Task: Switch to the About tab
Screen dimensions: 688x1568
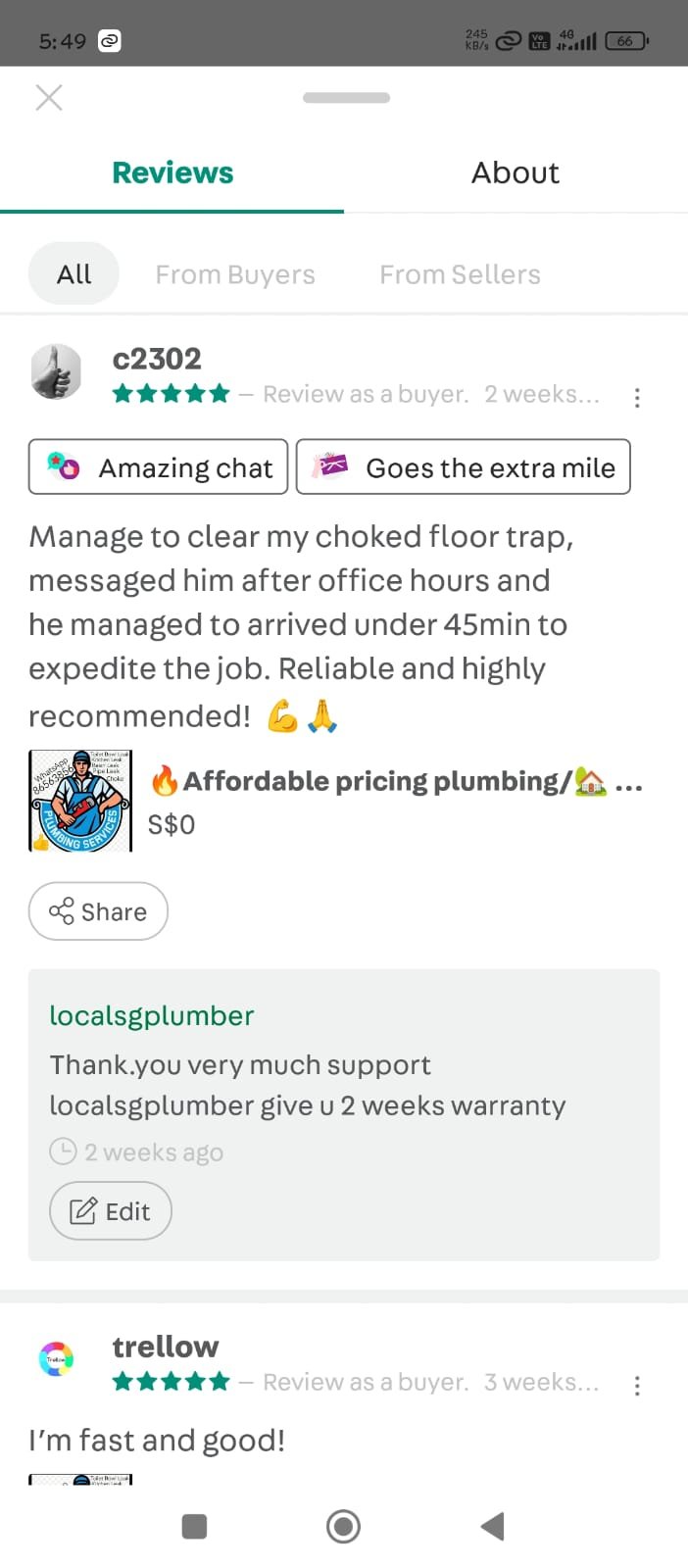Action: (x=516, y=172)
